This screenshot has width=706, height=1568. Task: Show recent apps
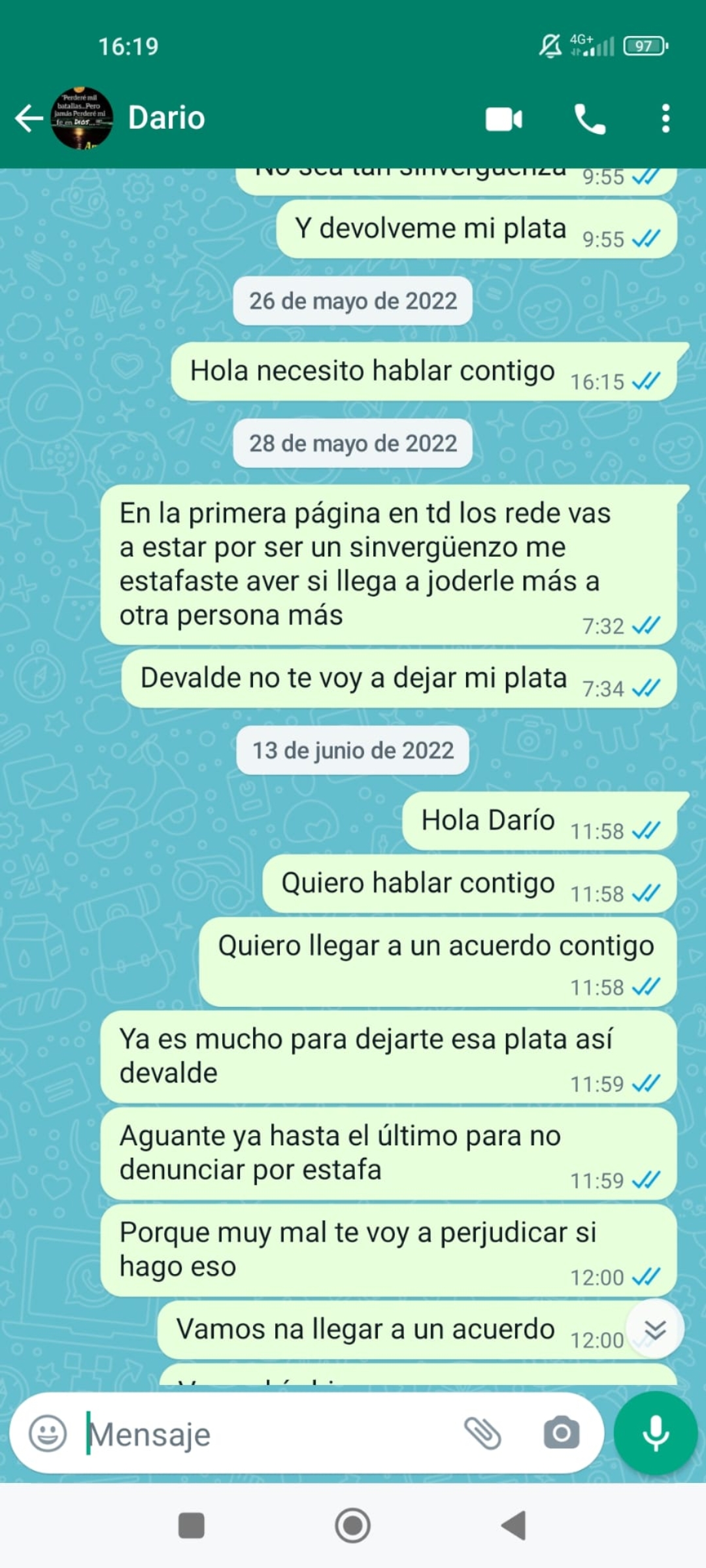point(192,1526)
